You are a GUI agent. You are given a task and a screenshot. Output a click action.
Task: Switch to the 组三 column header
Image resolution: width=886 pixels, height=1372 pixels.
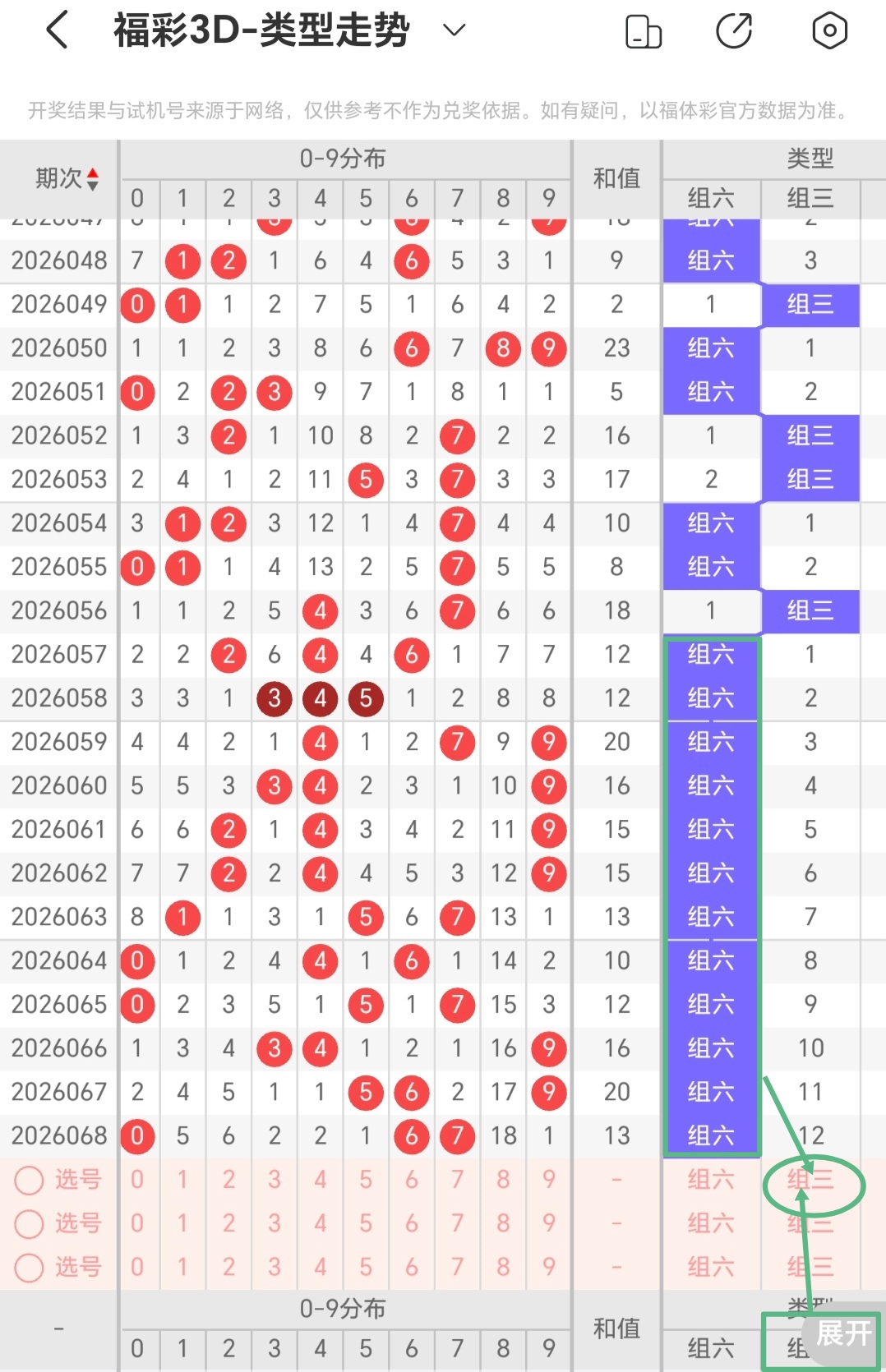(x=810, y=197)
